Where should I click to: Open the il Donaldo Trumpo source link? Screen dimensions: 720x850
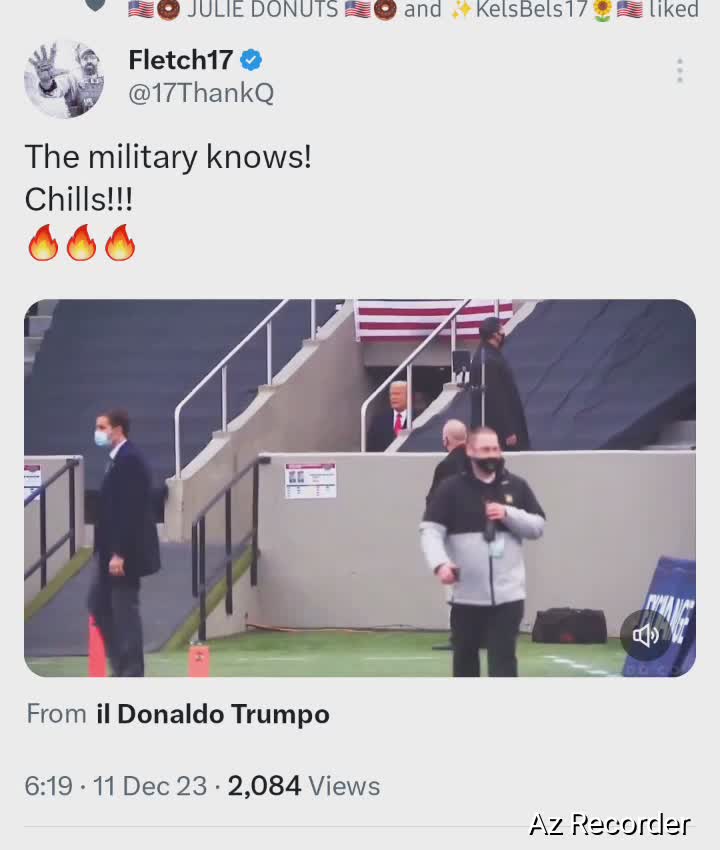click(x=213, y=714)
